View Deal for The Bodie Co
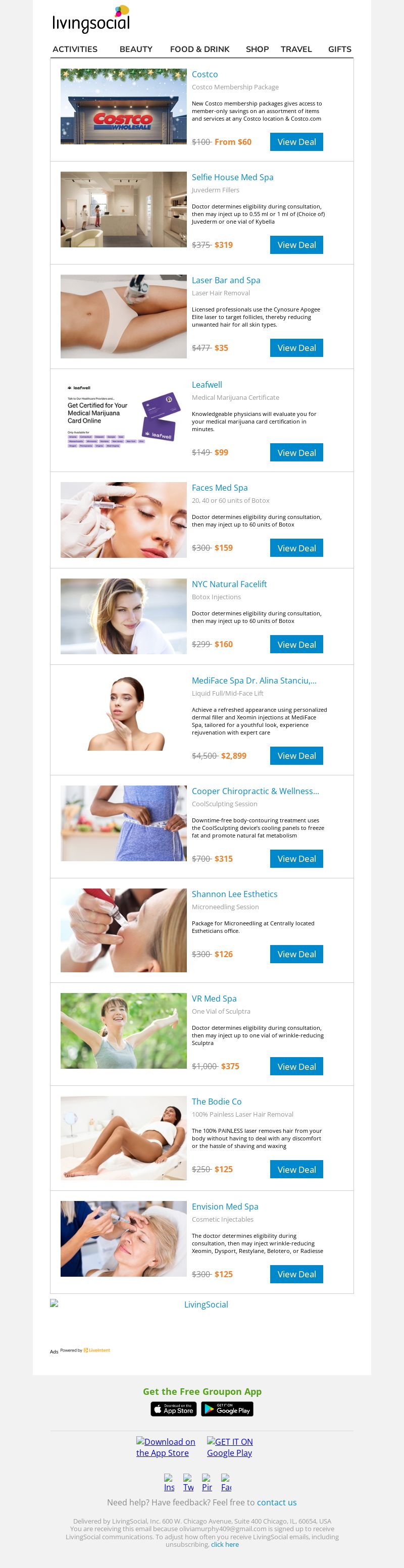The height and width of the screenshot is (1568, 404). [296, 1169]
